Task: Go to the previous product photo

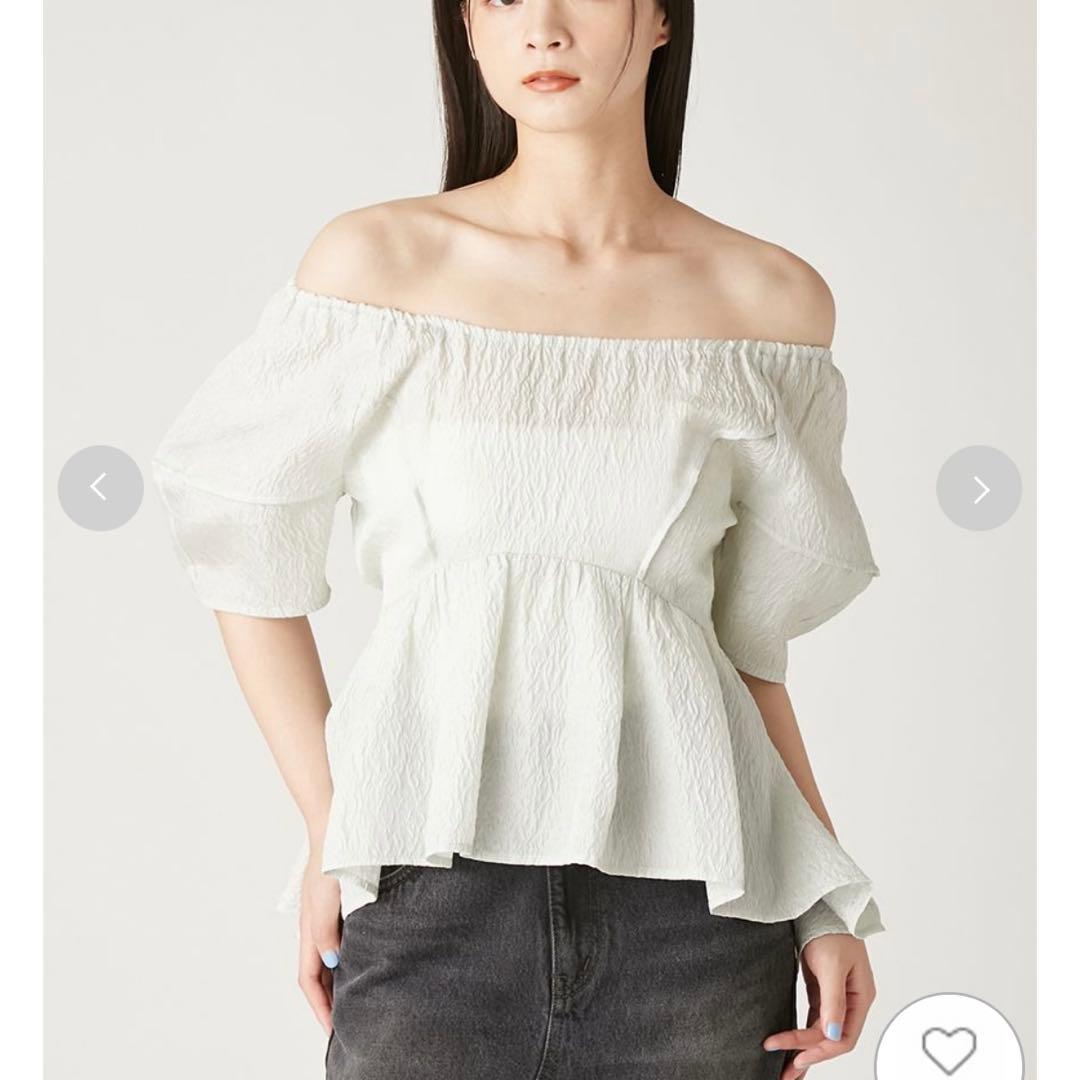Action: (100, 488)
